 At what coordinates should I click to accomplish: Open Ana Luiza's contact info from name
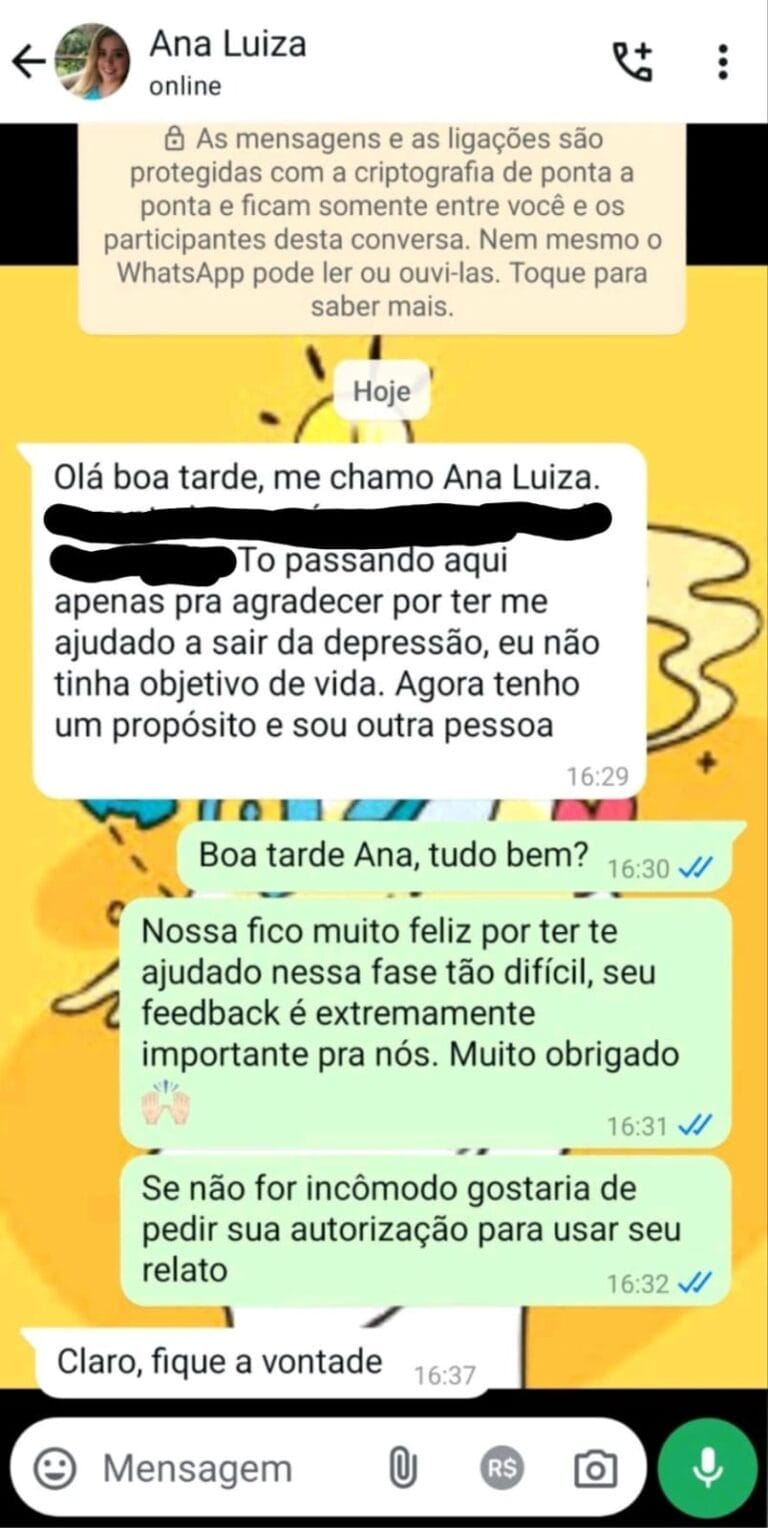[x=228, y=44]
